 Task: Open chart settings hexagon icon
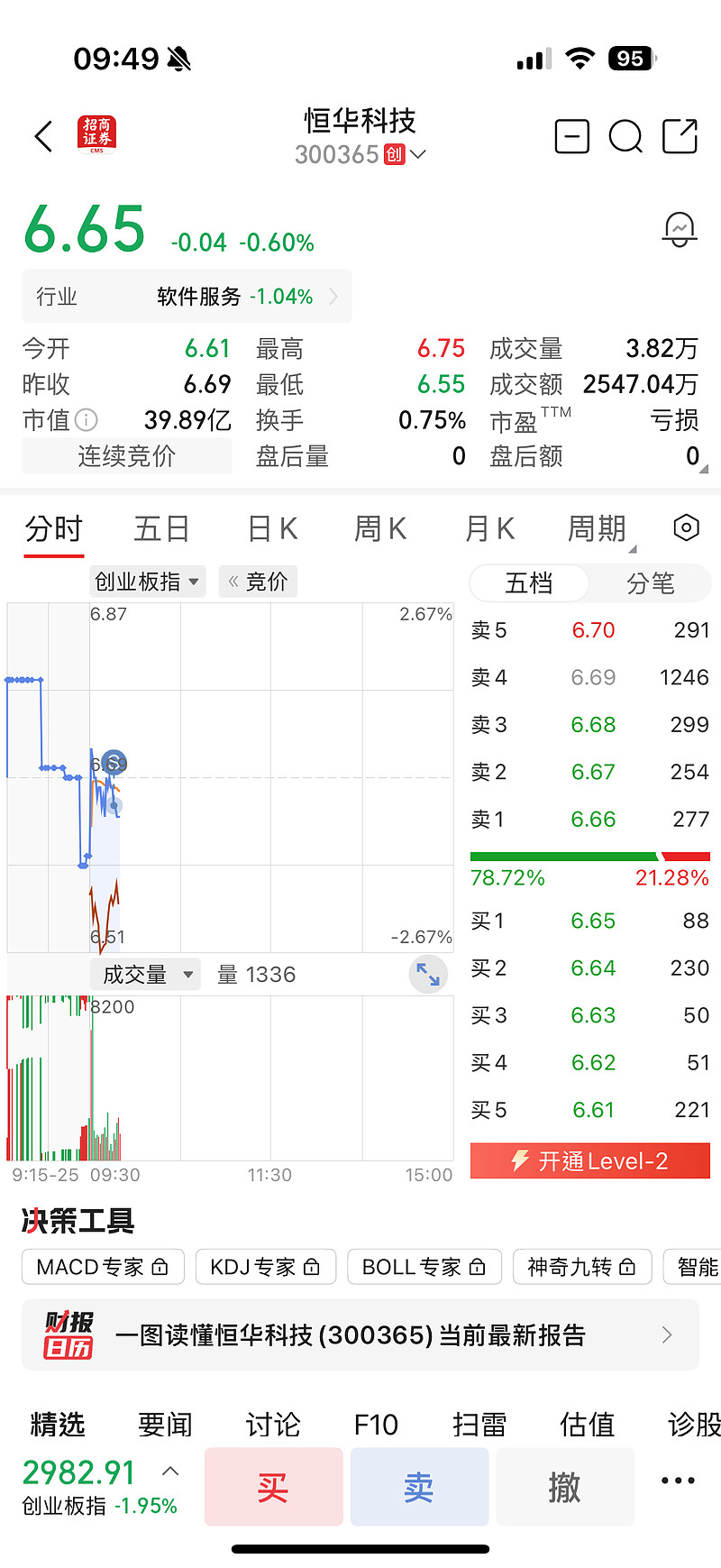(x=686, y=527)
